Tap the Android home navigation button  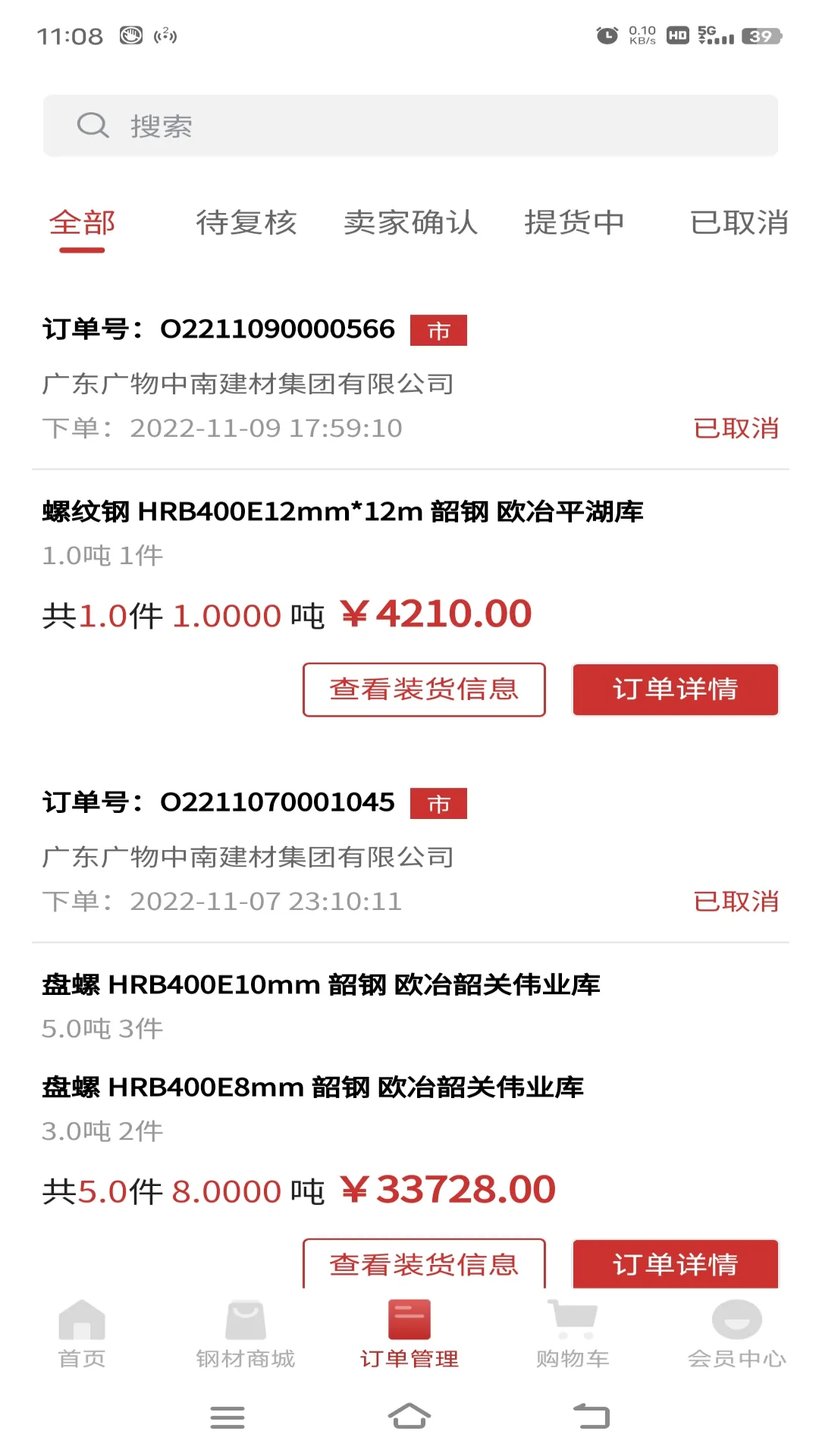[x=409, y=1415]
